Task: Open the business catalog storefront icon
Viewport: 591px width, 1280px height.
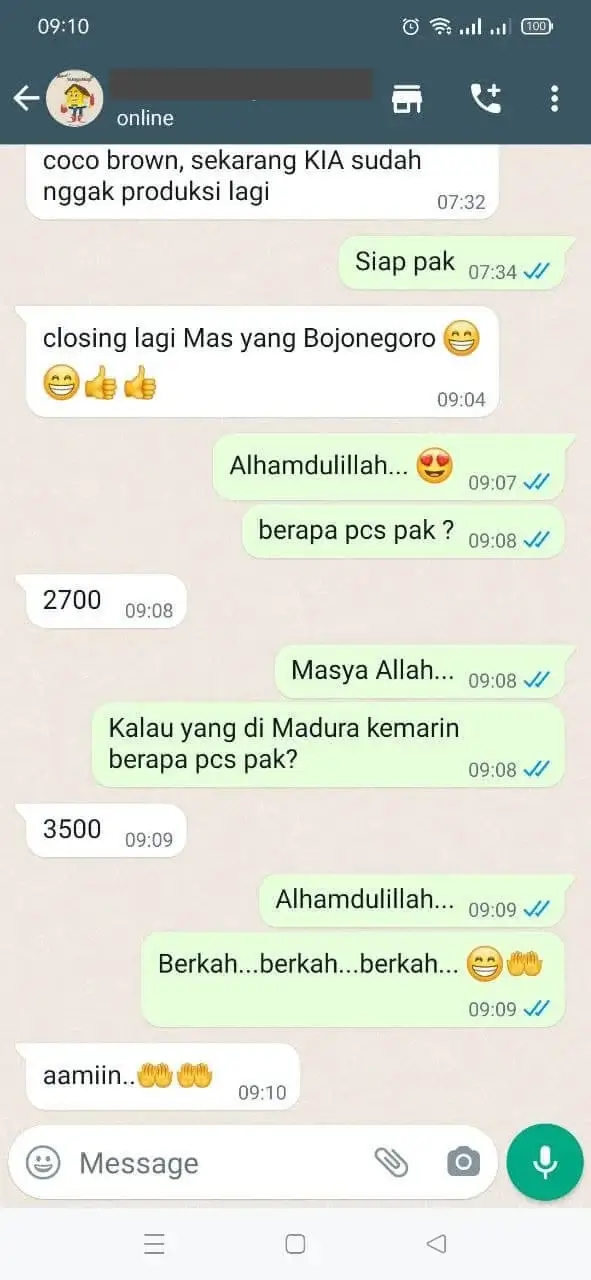Action: (407, 98)
